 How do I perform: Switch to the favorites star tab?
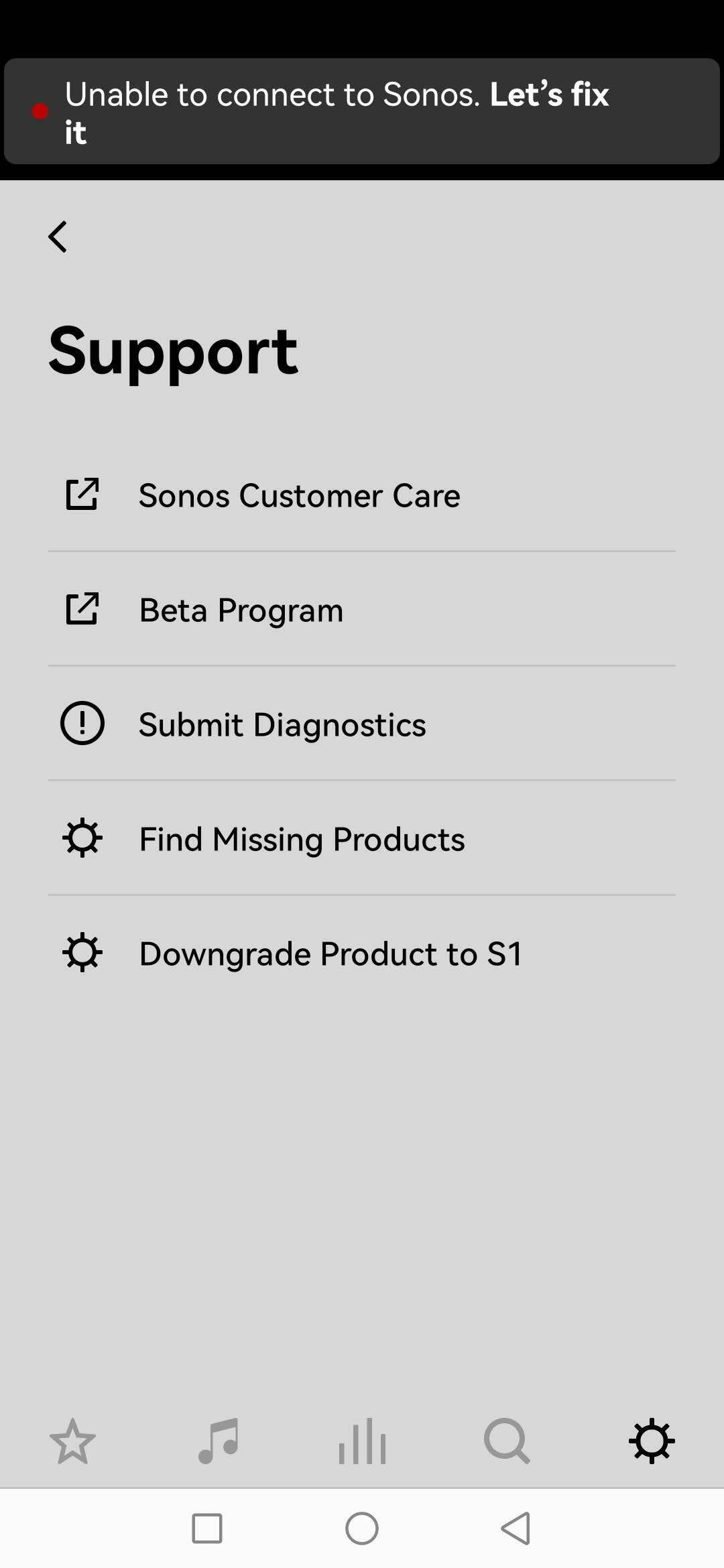(72, 1441)
